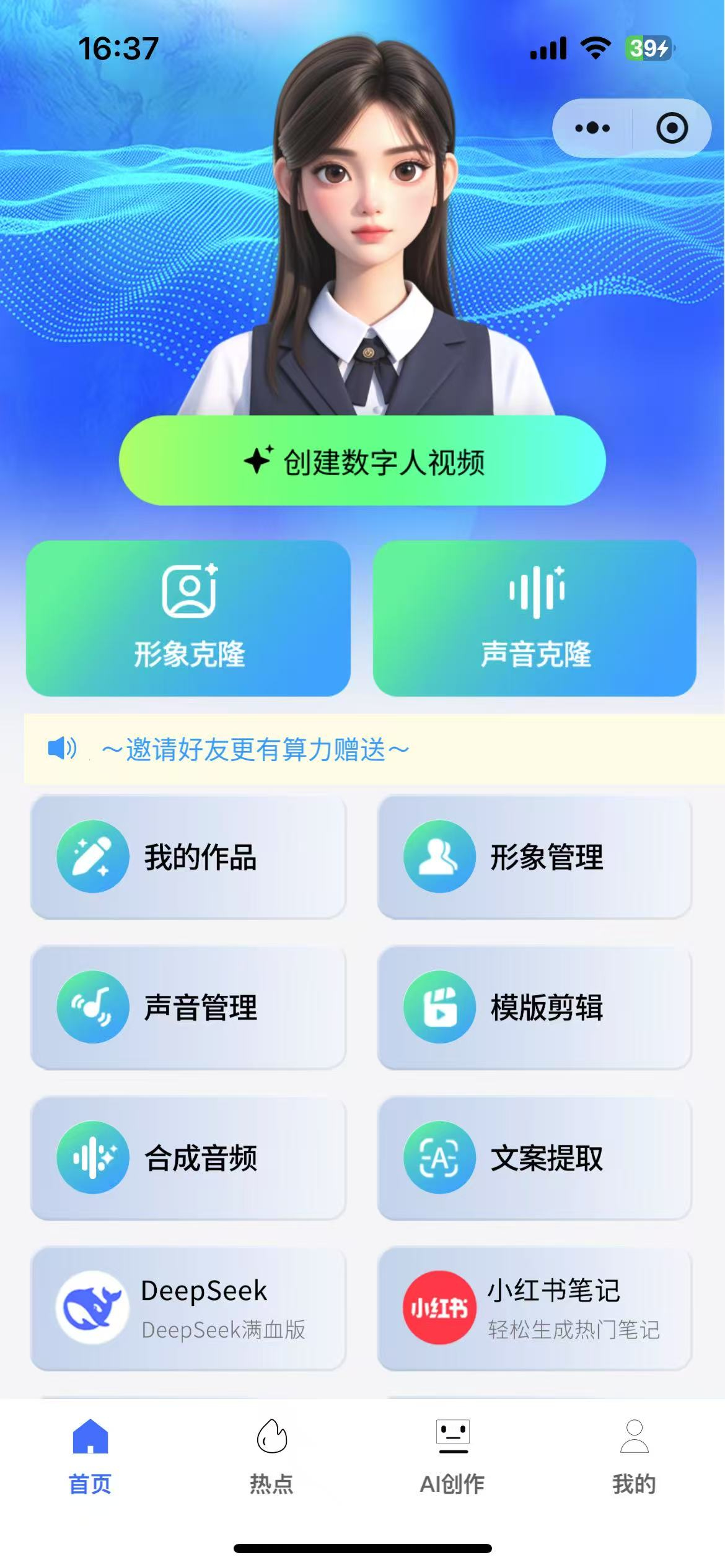This screenshot has height=1568, width=725.
Task: Tap 创建数字人视频 button
Action: tap(362, 461)
